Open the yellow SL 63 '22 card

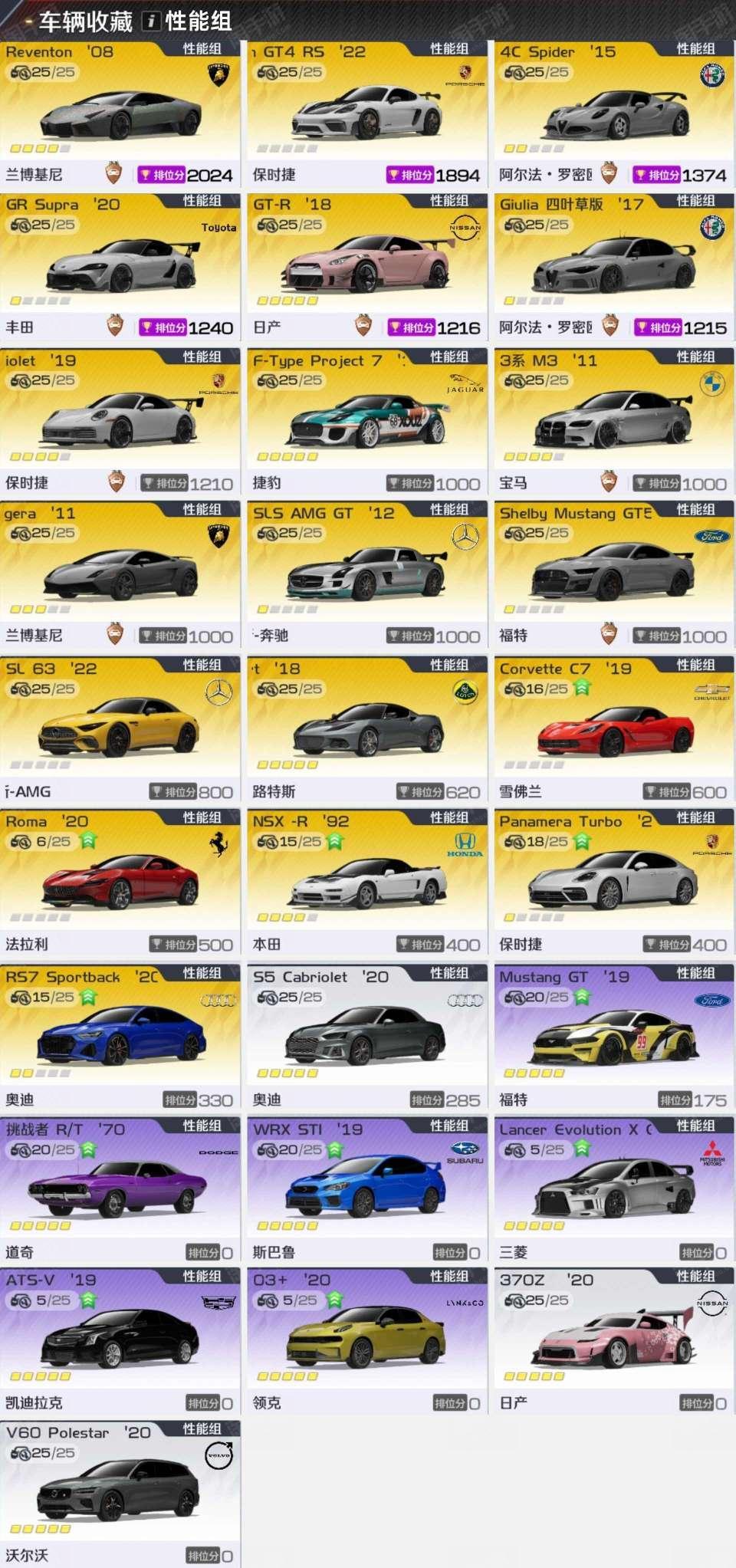pyautogui.click(x=120, y=730)
